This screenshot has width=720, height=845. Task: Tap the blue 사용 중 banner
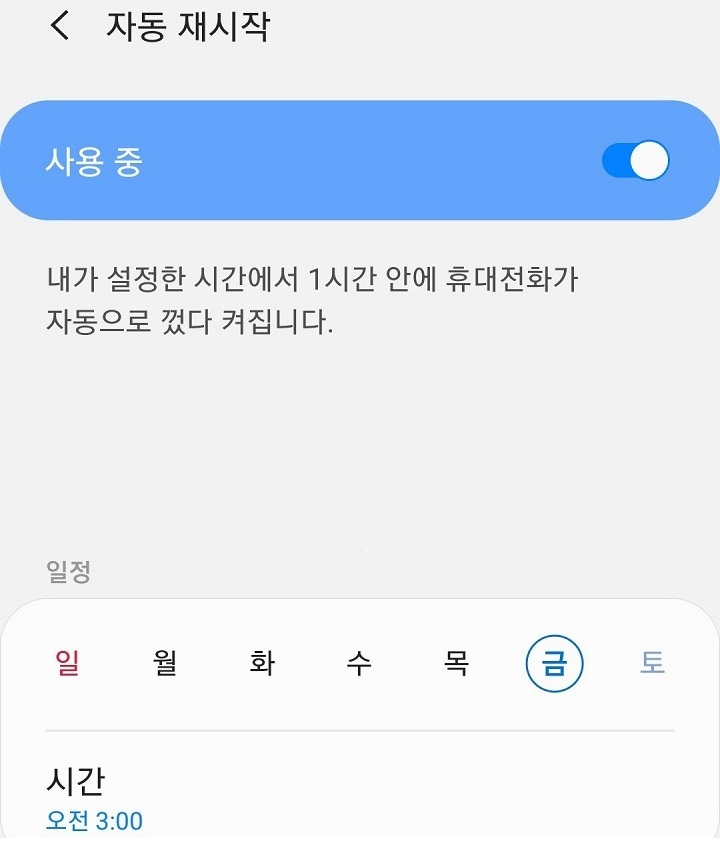(360, 159)
